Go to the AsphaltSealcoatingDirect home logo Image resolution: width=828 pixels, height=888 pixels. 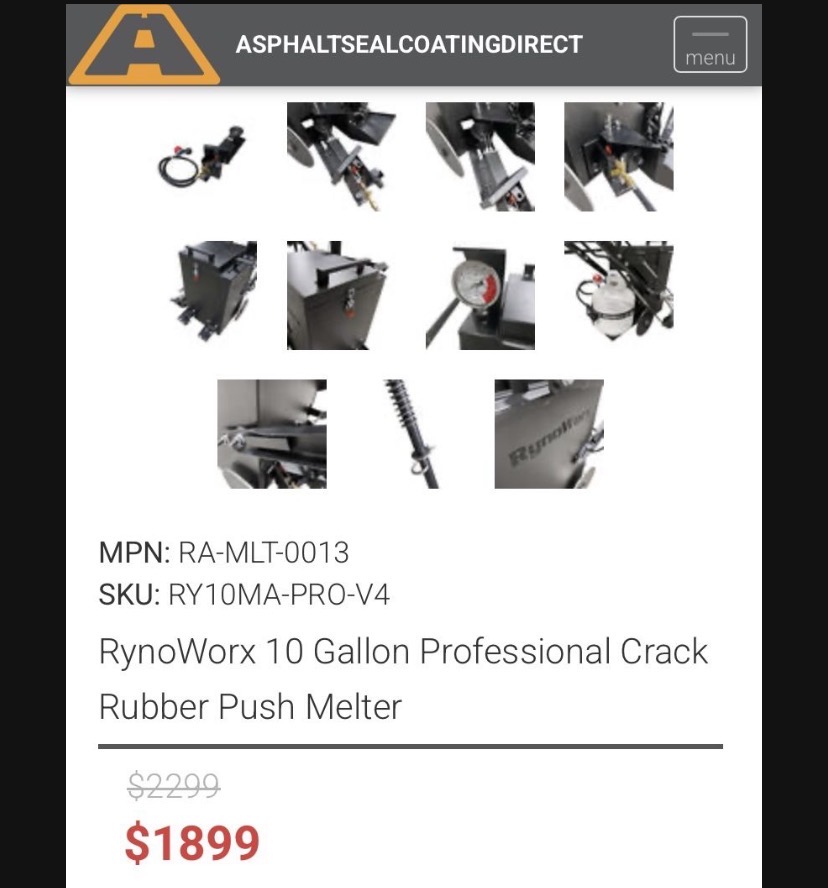pos(144,44)
